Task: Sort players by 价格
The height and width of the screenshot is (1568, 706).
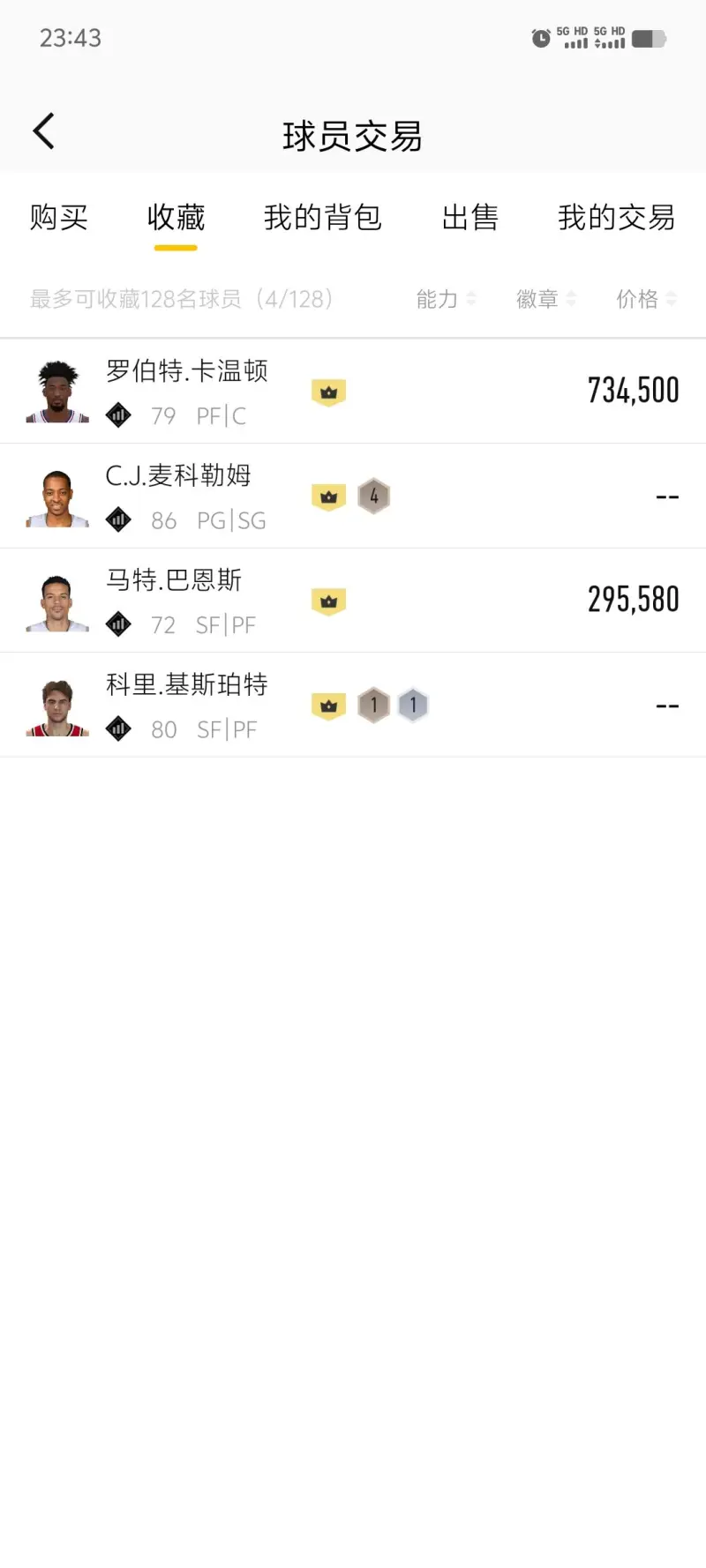Action: 645,299
